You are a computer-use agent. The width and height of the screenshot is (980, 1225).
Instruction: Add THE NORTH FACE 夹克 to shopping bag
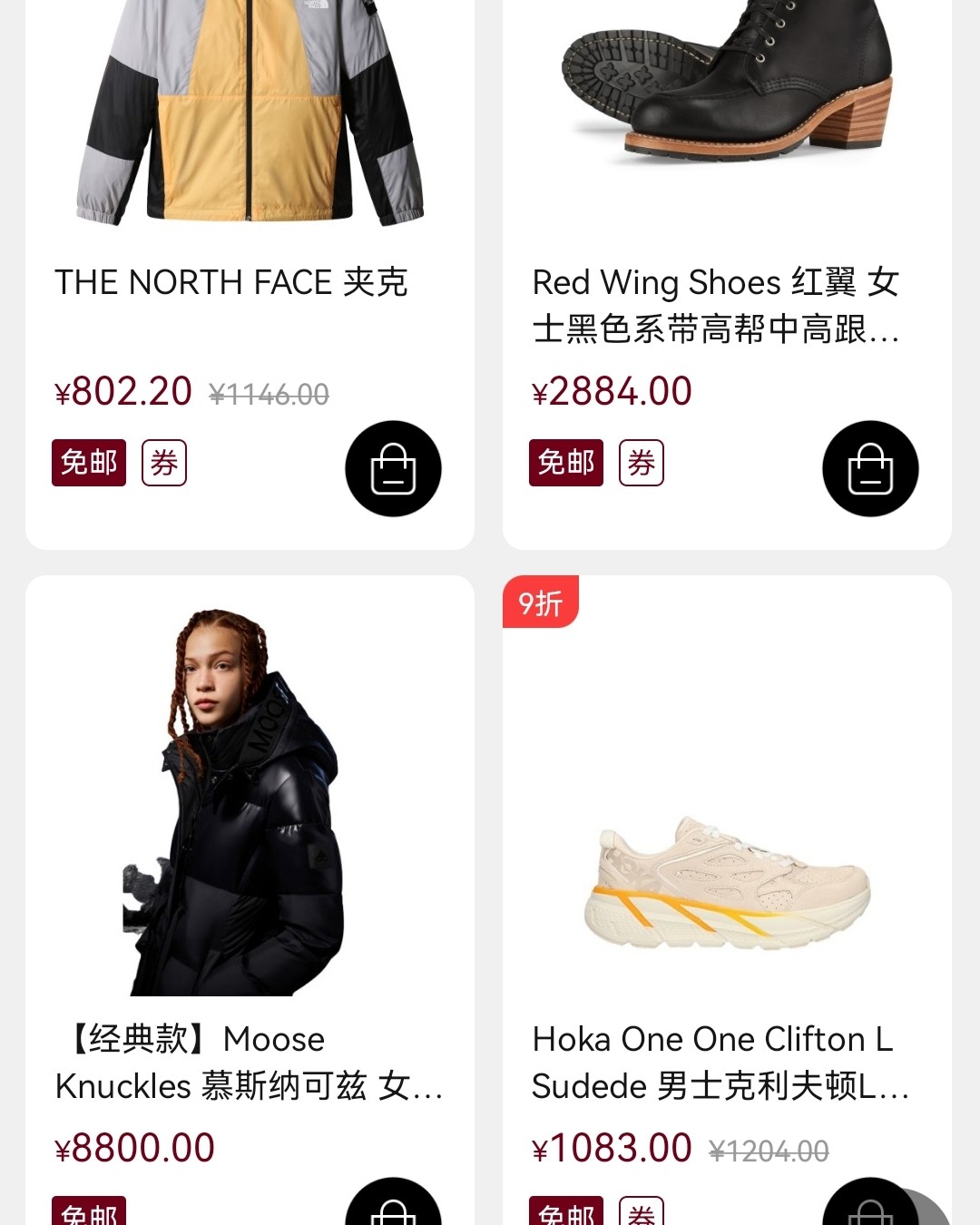393,468
